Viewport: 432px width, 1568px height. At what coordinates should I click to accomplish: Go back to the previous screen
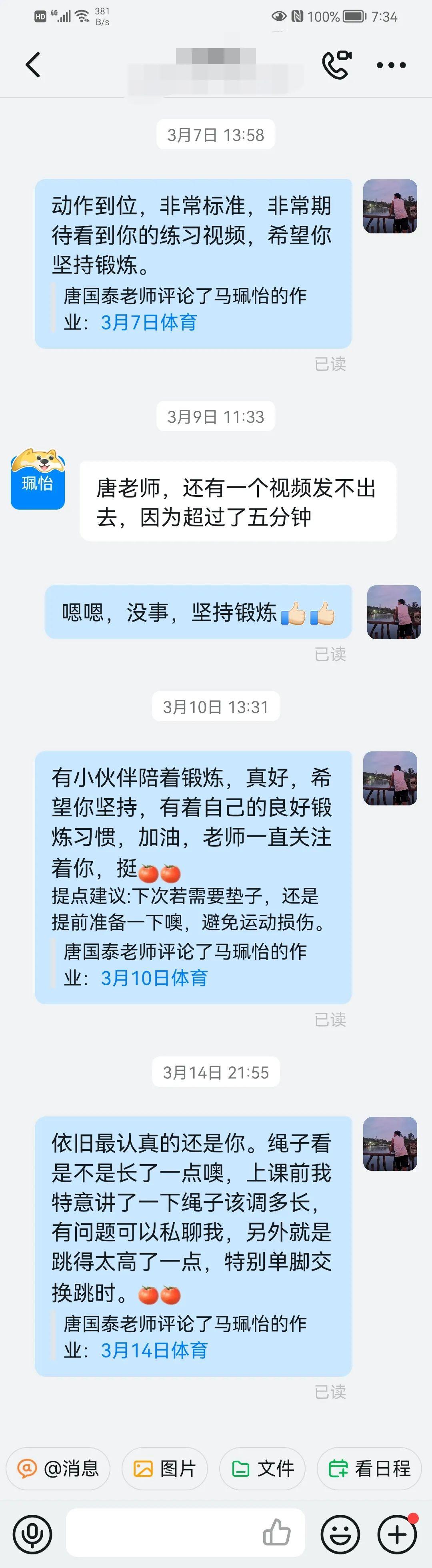pos(33,65)
